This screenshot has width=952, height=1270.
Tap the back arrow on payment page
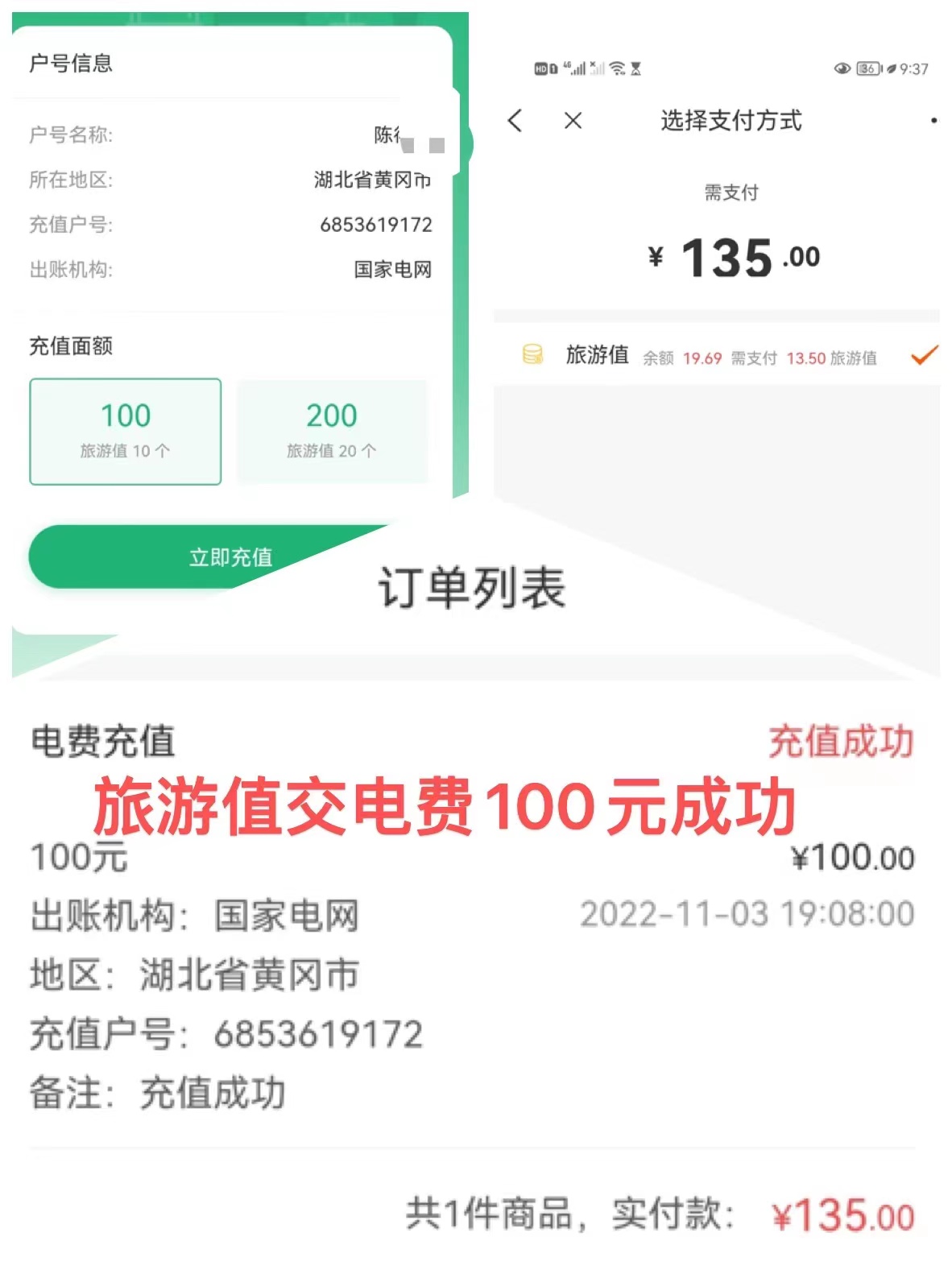515,122
